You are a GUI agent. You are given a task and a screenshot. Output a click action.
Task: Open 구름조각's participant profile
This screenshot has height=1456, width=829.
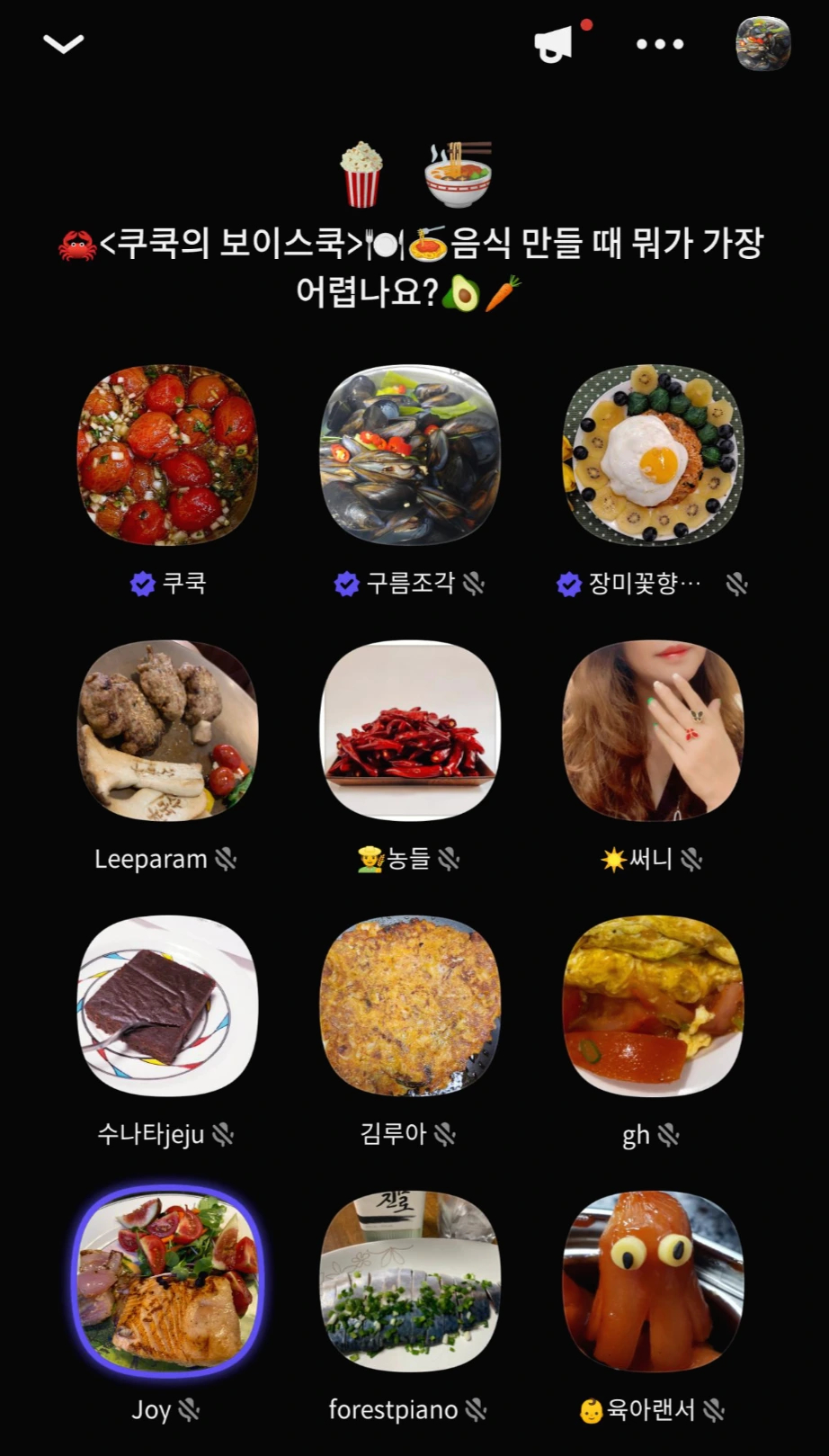point(410,455)
